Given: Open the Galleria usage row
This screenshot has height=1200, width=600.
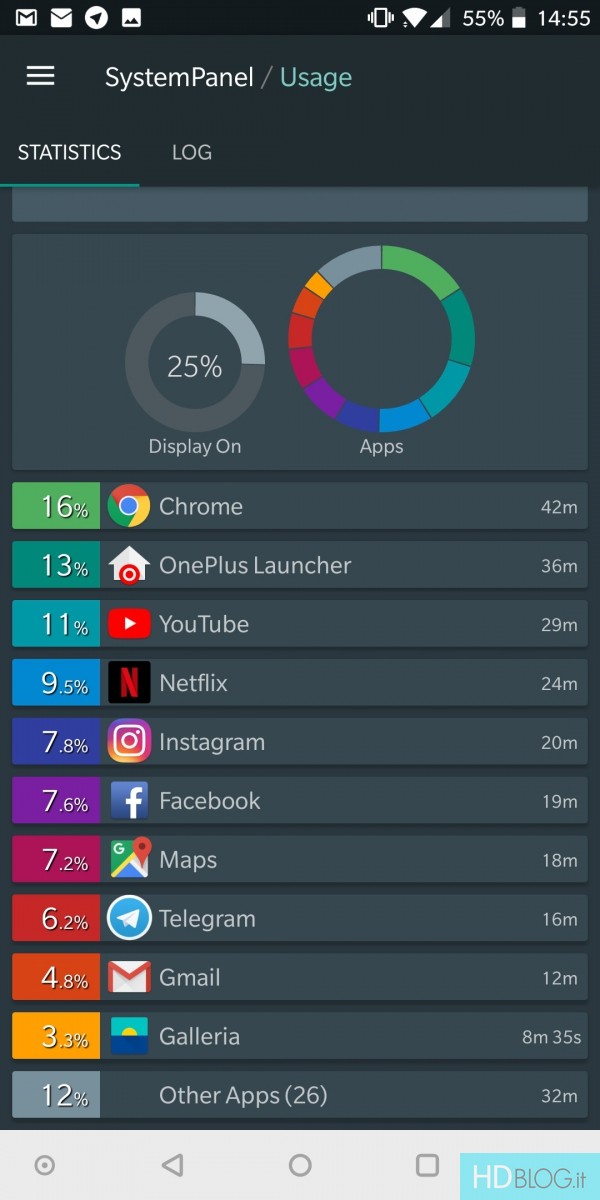Looking at the screenshot, I should (x=300, y=1036).
